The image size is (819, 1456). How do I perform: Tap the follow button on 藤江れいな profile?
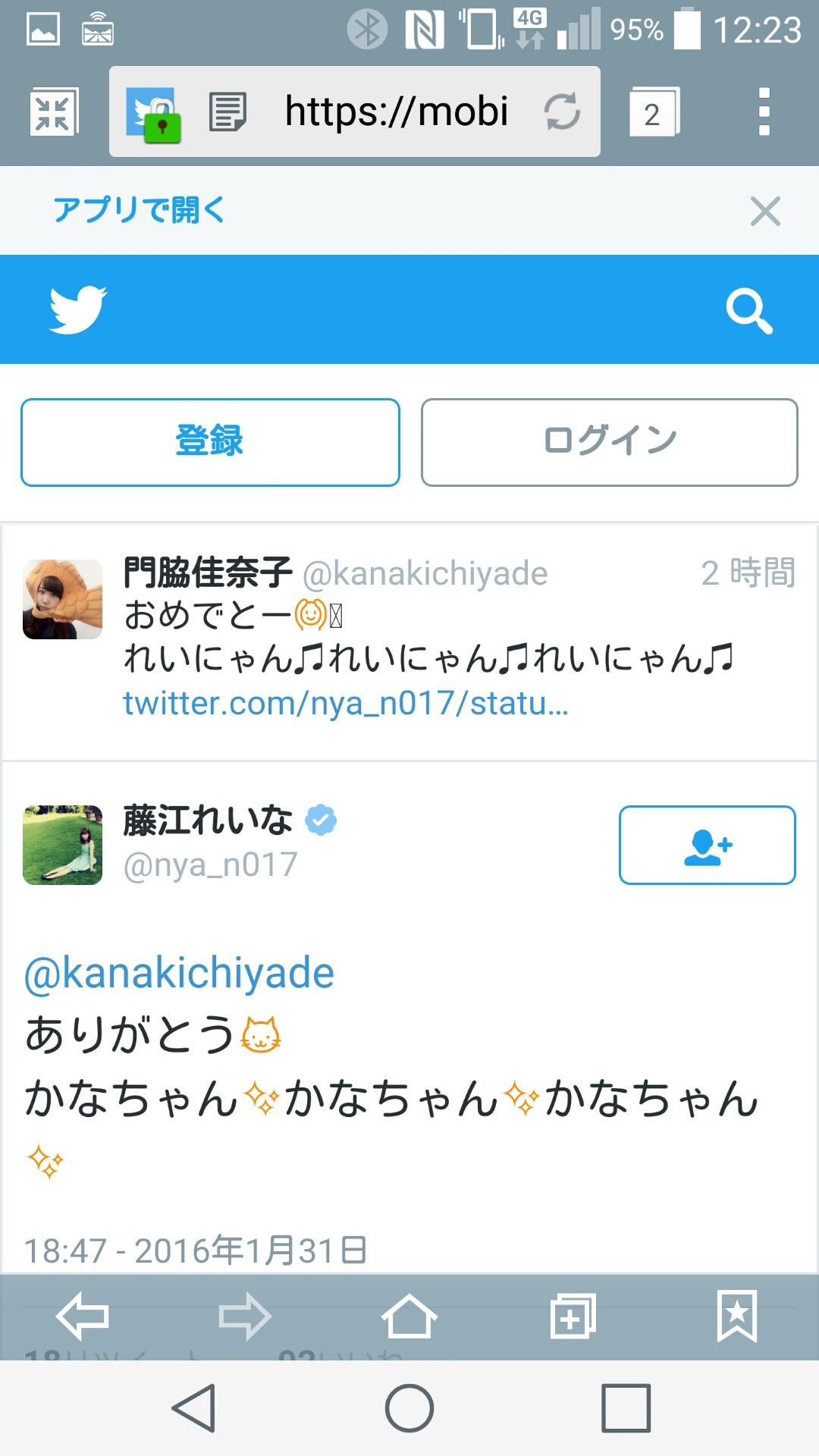coord(706,847)
